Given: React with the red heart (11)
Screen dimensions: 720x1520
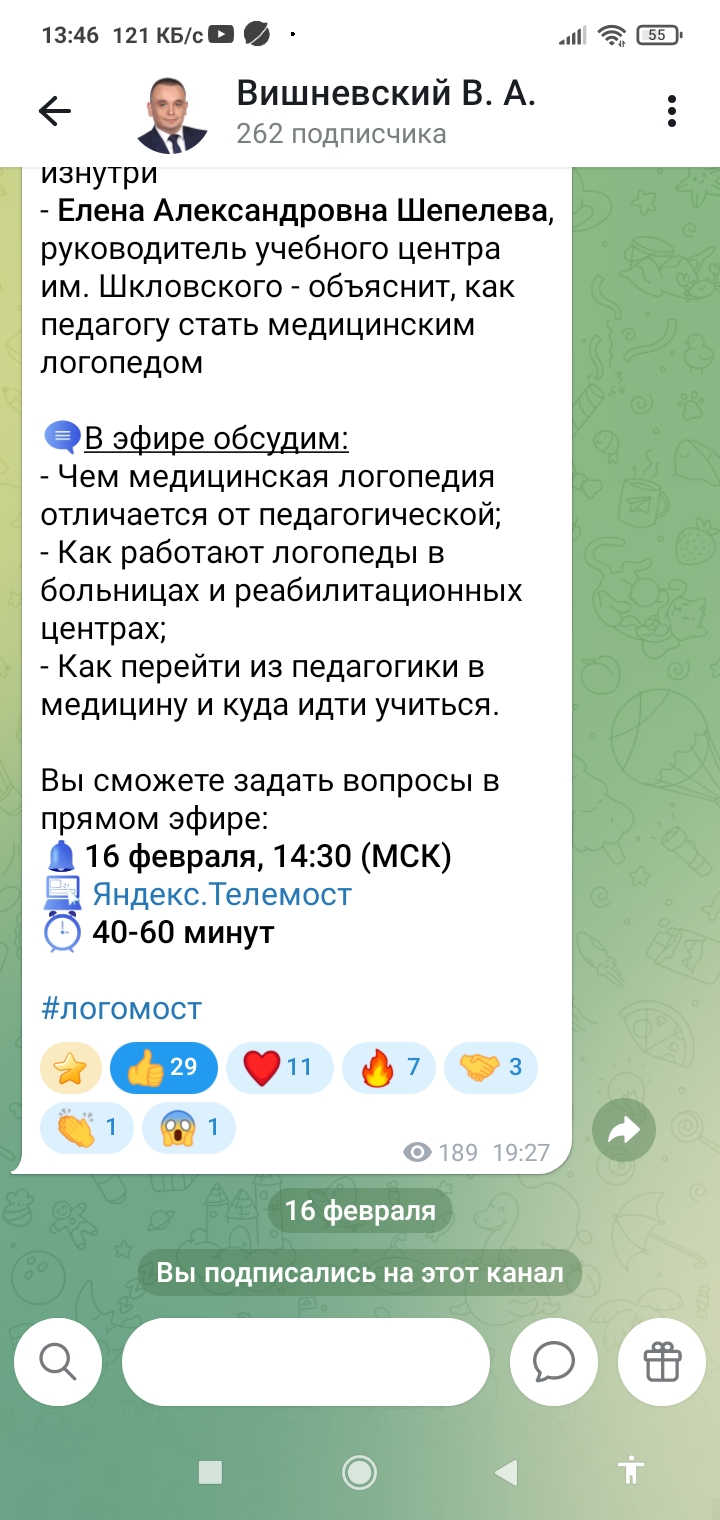Looking at the screenshot, I should (279, 1068).
